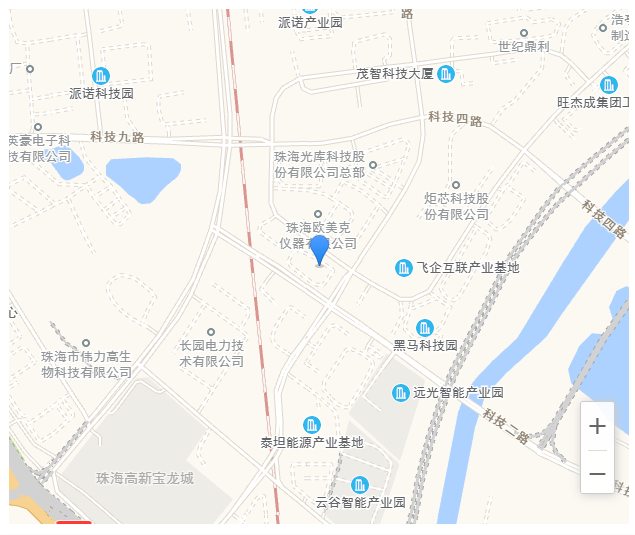Image resolution: width=635 pixels, height=535 pixels.
Task: Tap the 派诺科技园 map marker
Action: (101, 76)
